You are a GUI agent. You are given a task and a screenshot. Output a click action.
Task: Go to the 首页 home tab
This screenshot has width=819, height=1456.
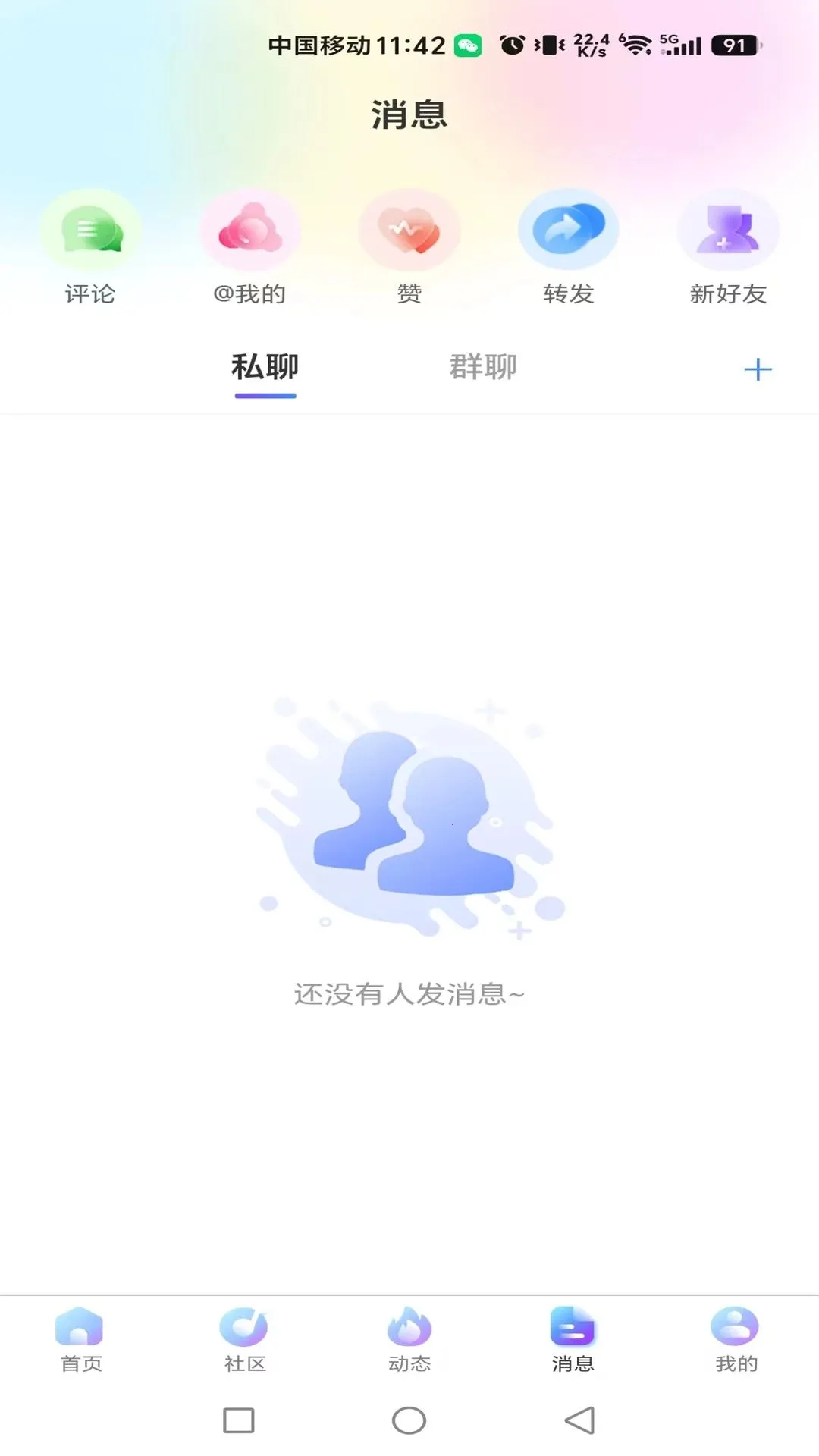pyautogui.click(x=81, y=1340)
